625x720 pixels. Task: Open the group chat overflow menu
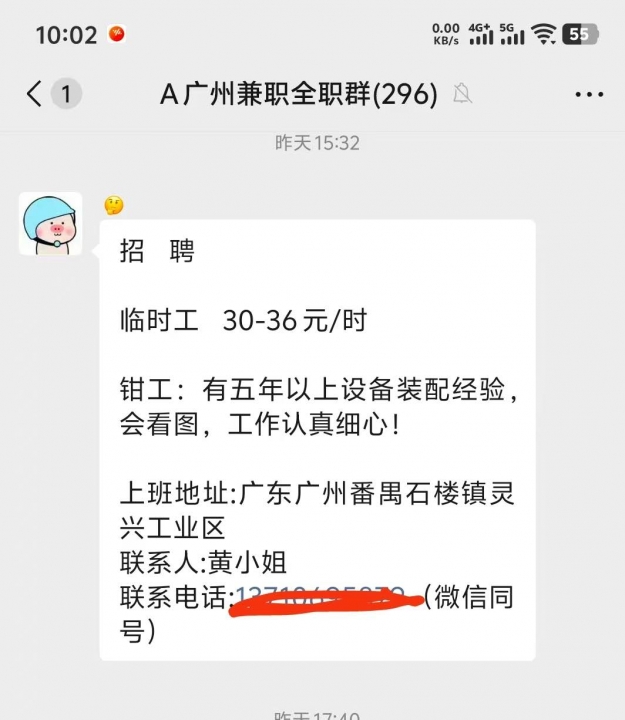coord(590,95)
